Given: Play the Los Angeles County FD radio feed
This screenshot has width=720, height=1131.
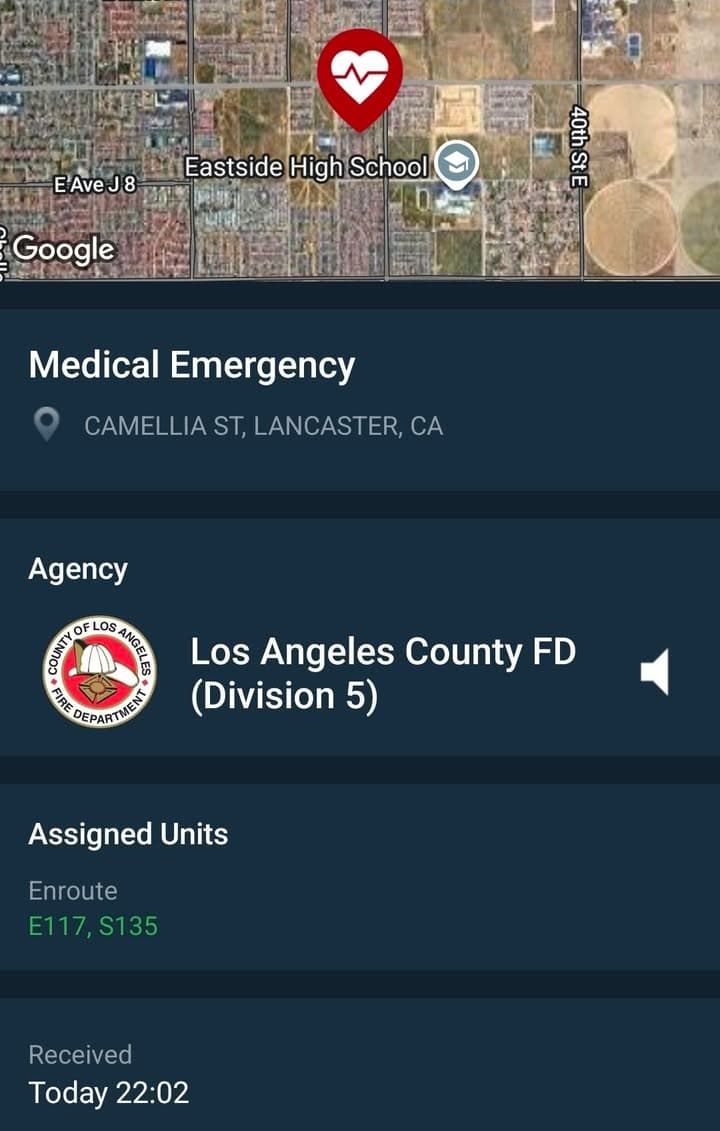Looking at the screenshot, I should 655,671.
